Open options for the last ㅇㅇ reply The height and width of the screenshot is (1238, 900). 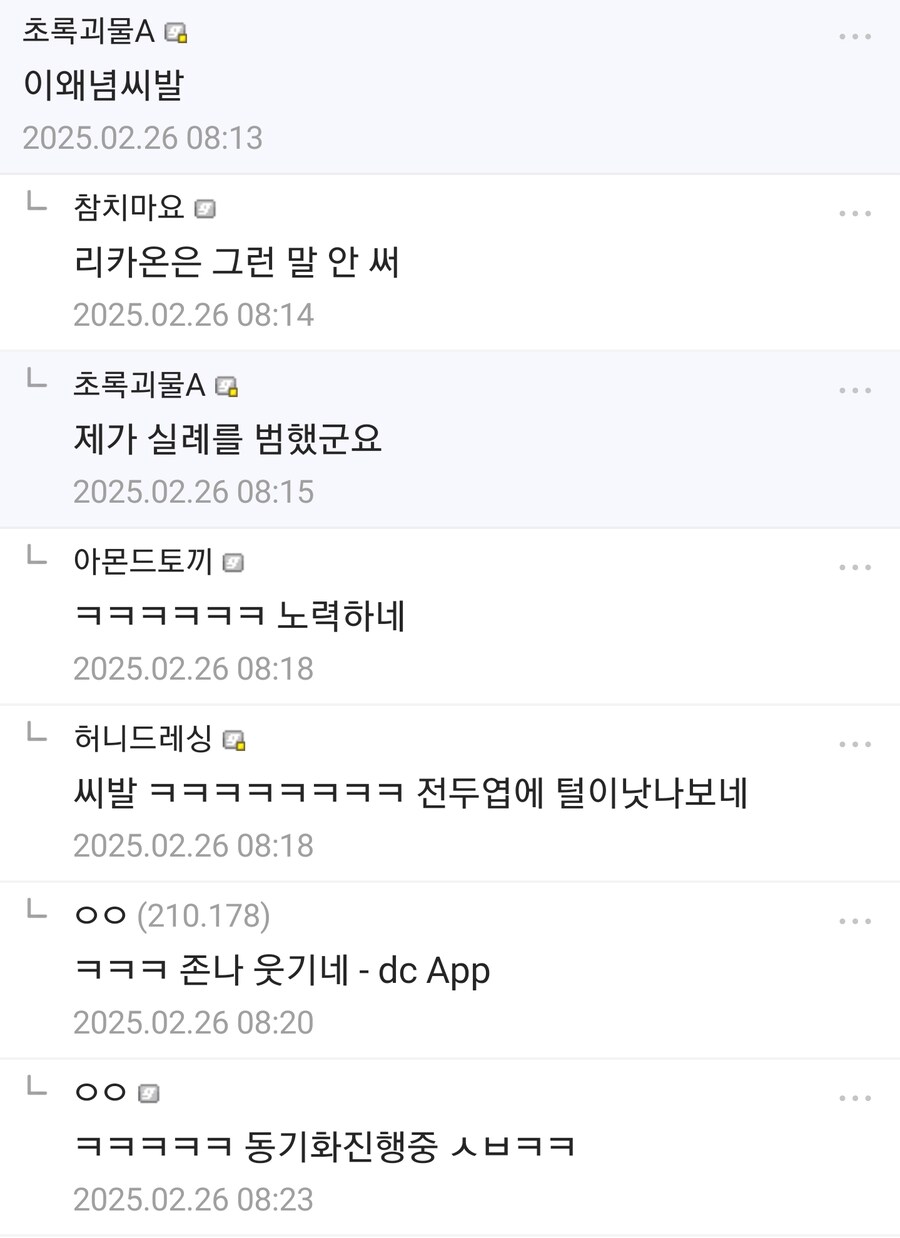(856, 1097)
